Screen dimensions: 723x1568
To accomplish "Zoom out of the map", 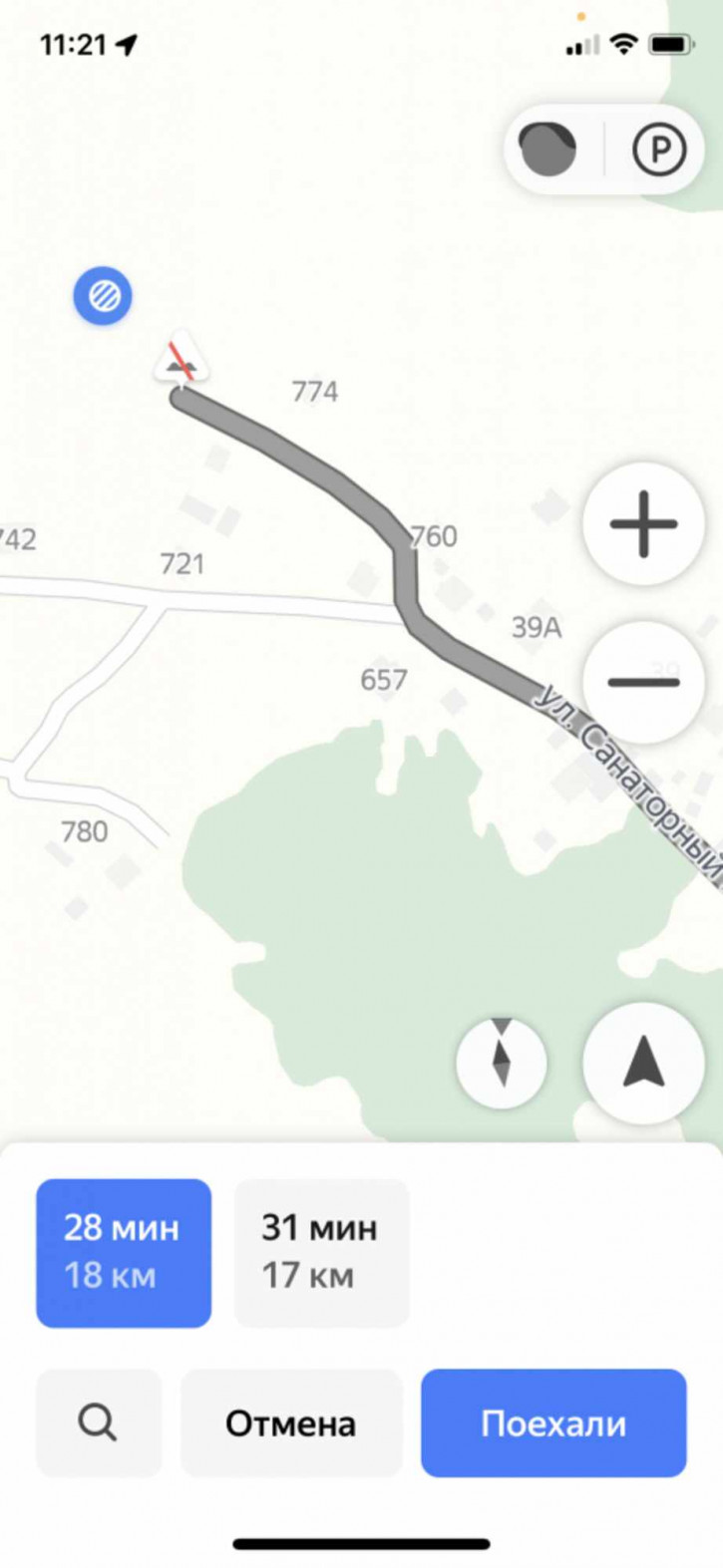I will point(643,683).
